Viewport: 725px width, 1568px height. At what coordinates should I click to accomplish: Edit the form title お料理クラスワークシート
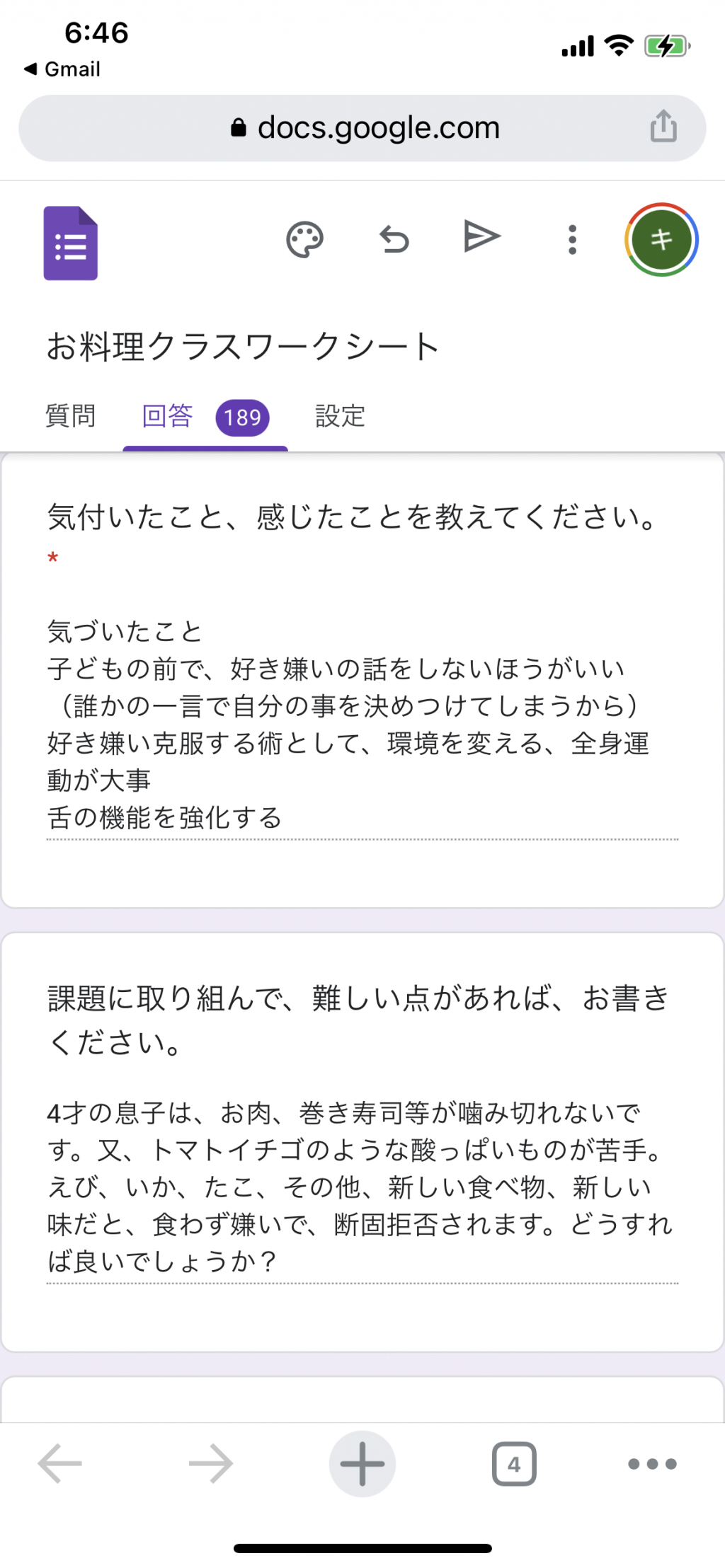click(243, 347)
